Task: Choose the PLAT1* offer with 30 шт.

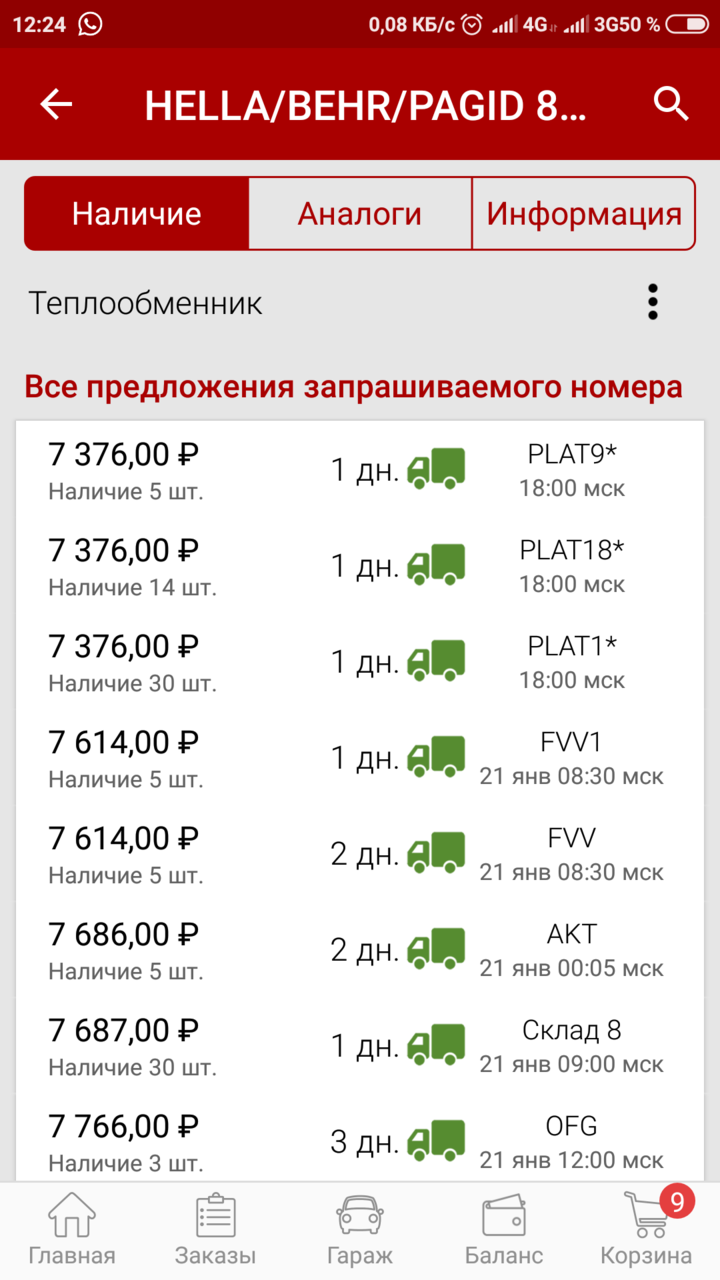Action: pos(360,661)
